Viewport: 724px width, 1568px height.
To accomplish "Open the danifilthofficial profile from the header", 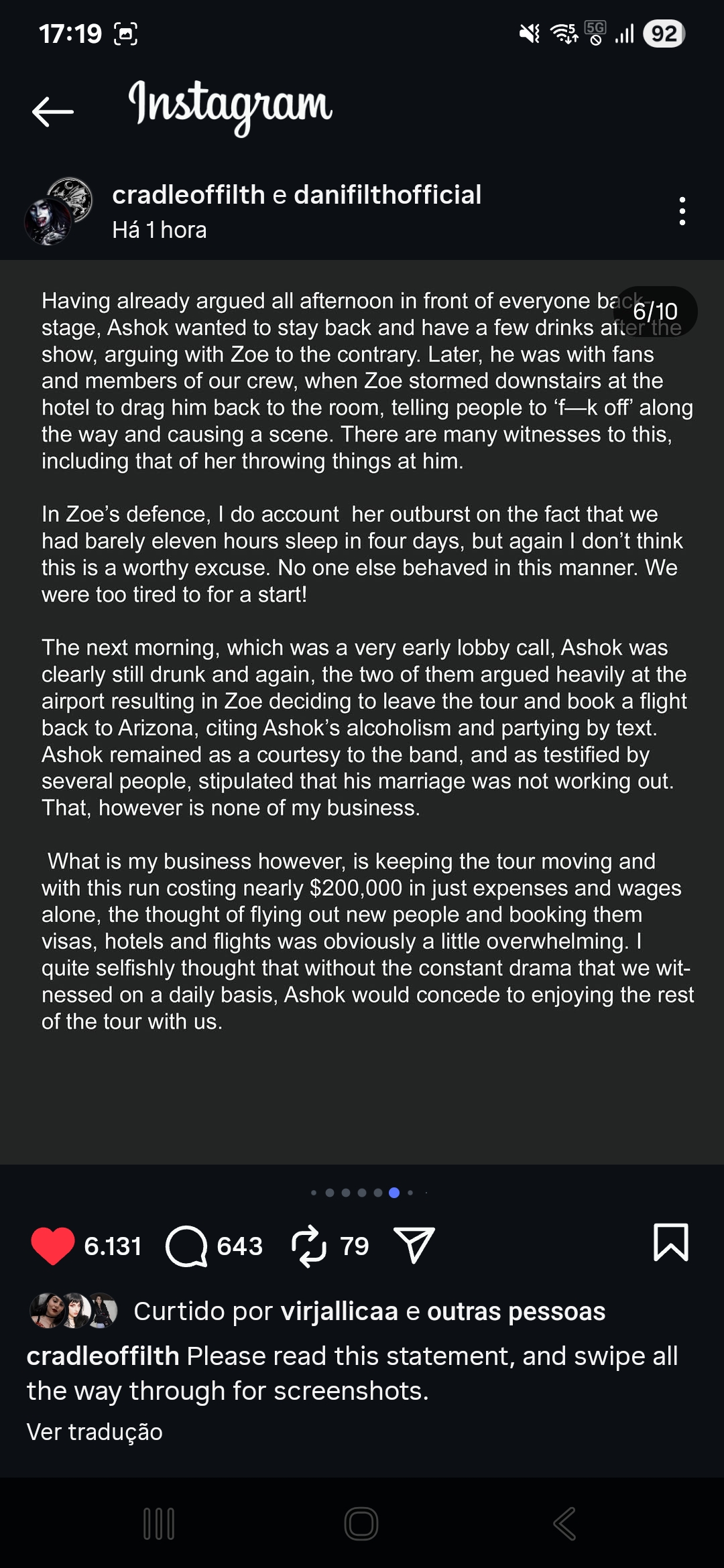I will (x=387, y=195).
